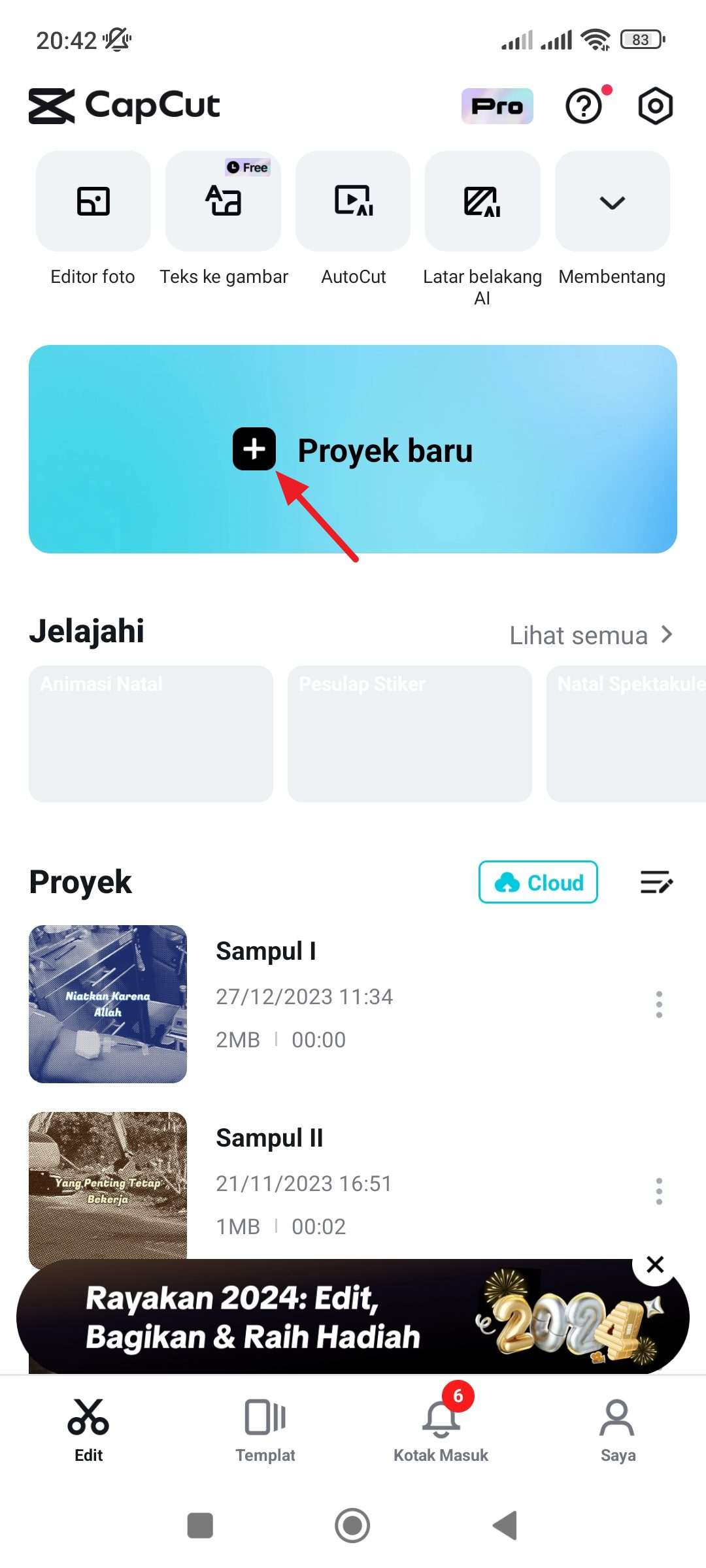Viewport: 706px width, 1568px height.
Task: Dismiss the Rayakan 2024 banner
Action: [x=655, y=1264]
